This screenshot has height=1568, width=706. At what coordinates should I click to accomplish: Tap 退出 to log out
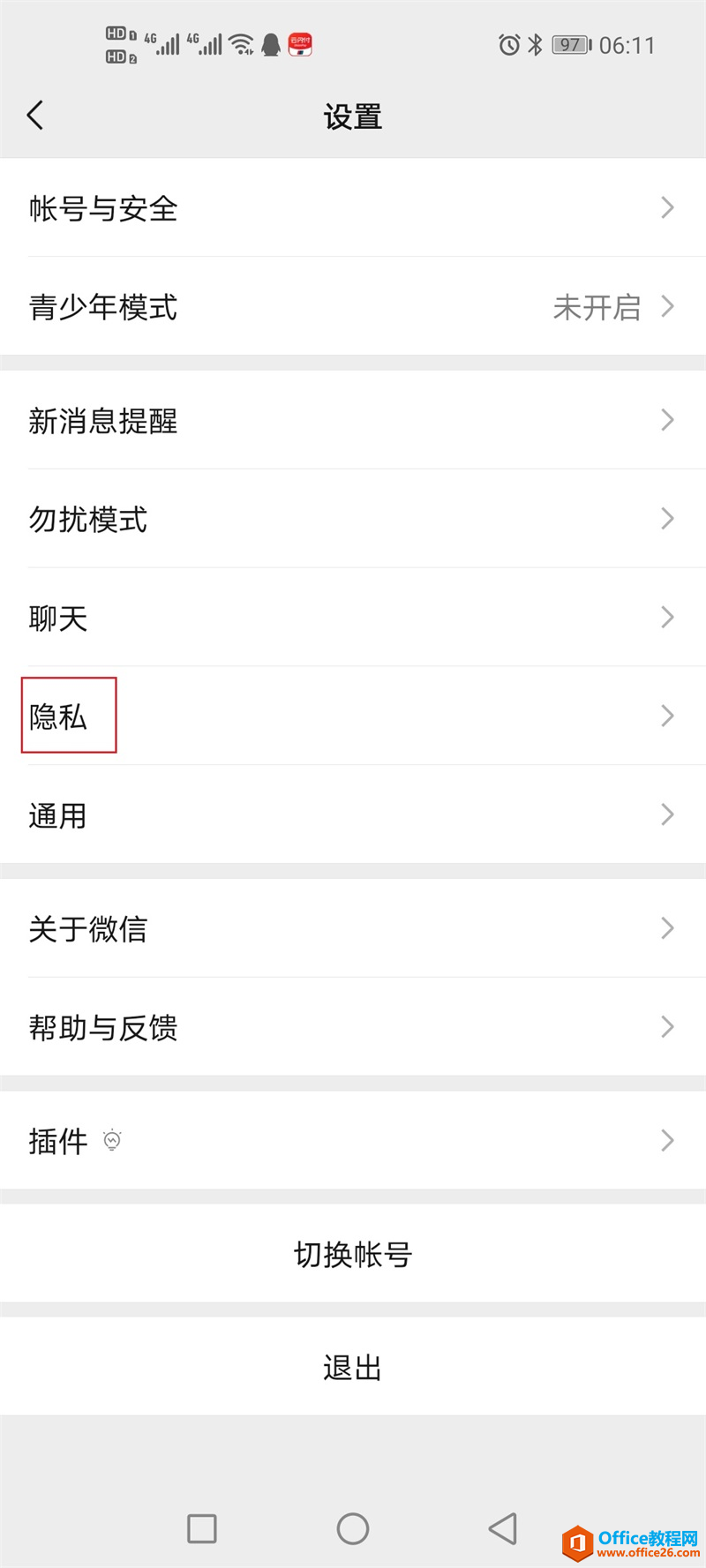coord(353,1367)
